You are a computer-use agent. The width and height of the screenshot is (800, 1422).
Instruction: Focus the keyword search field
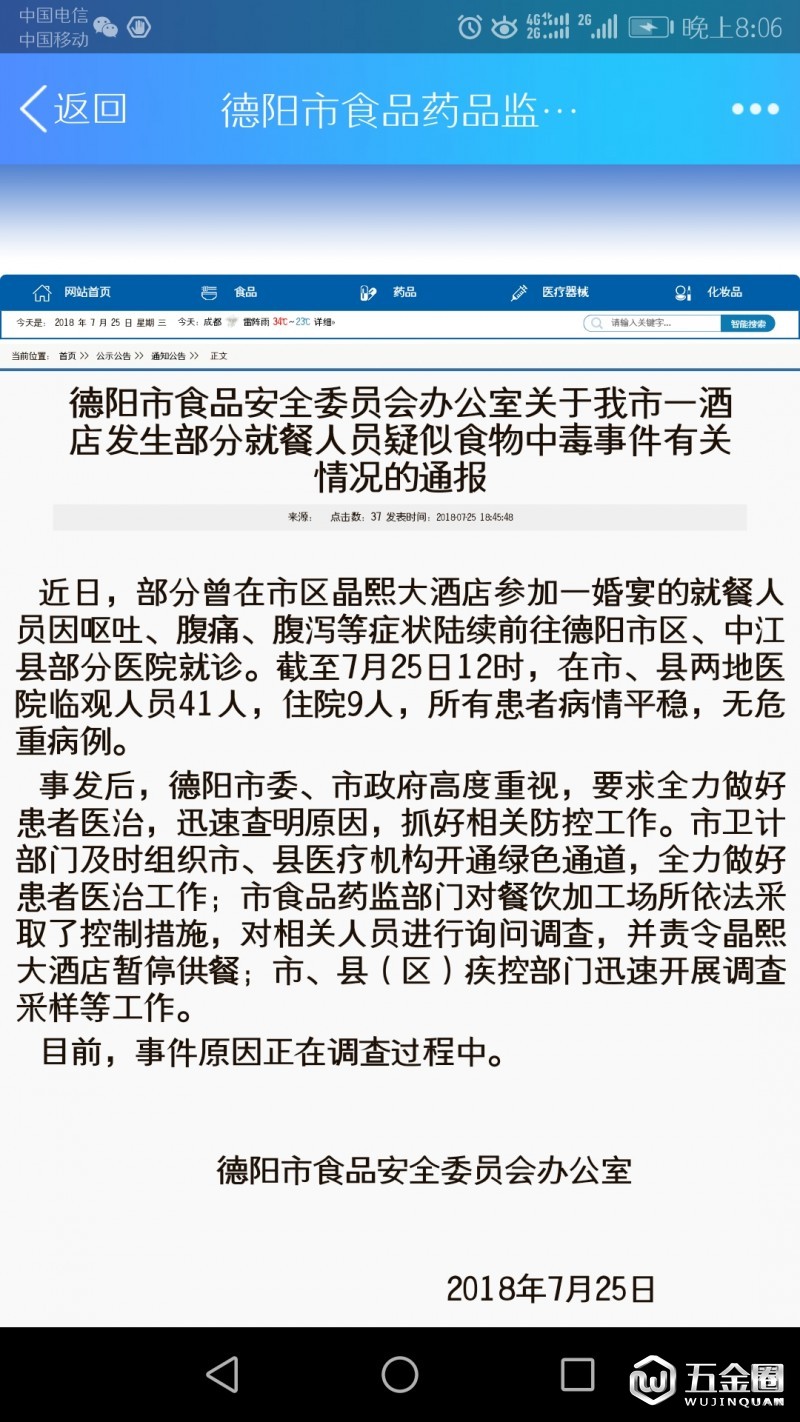[655, 323]
